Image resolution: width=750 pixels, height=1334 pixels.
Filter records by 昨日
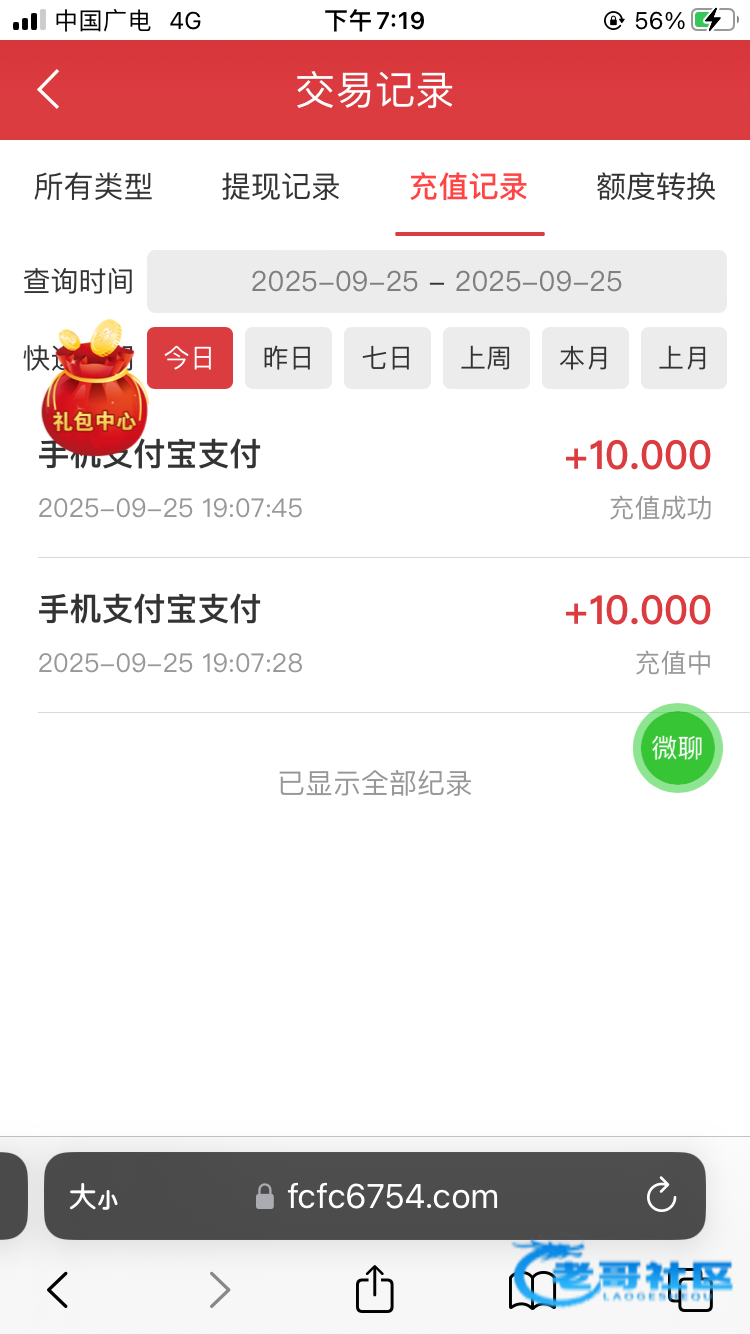[x=288, y=358]
